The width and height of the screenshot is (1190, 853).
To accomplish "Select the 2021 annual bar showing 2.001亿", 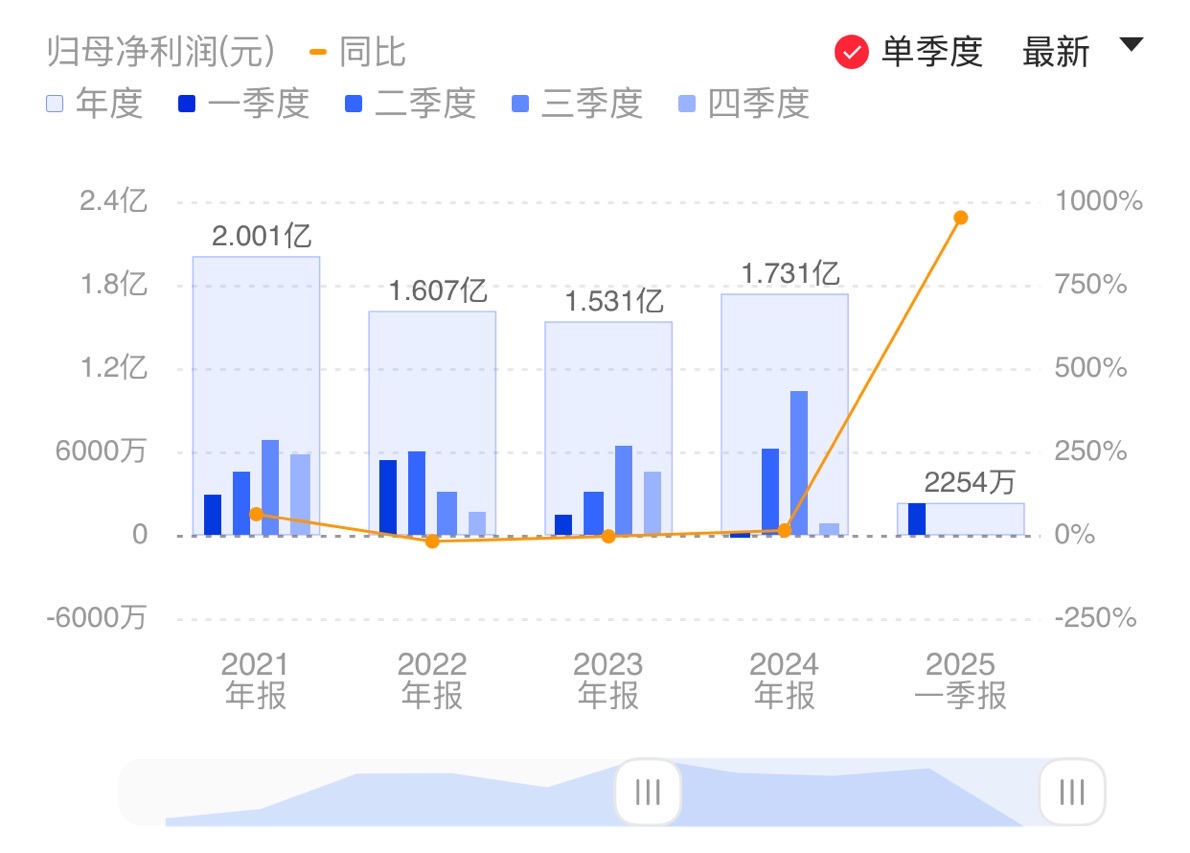I will coord(256,350).
